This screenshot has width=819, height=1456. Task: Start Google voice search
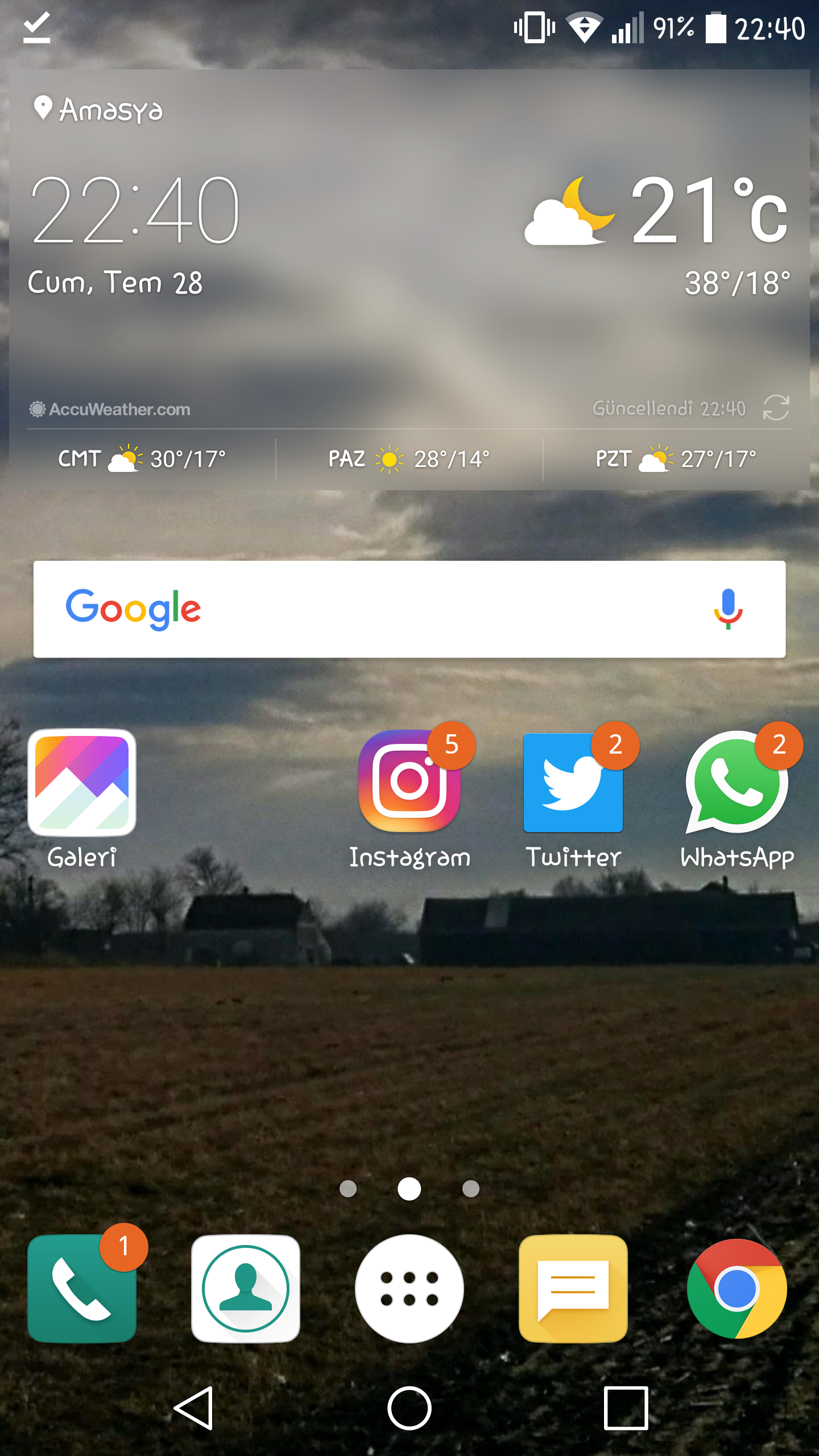(x=727, y=609)
